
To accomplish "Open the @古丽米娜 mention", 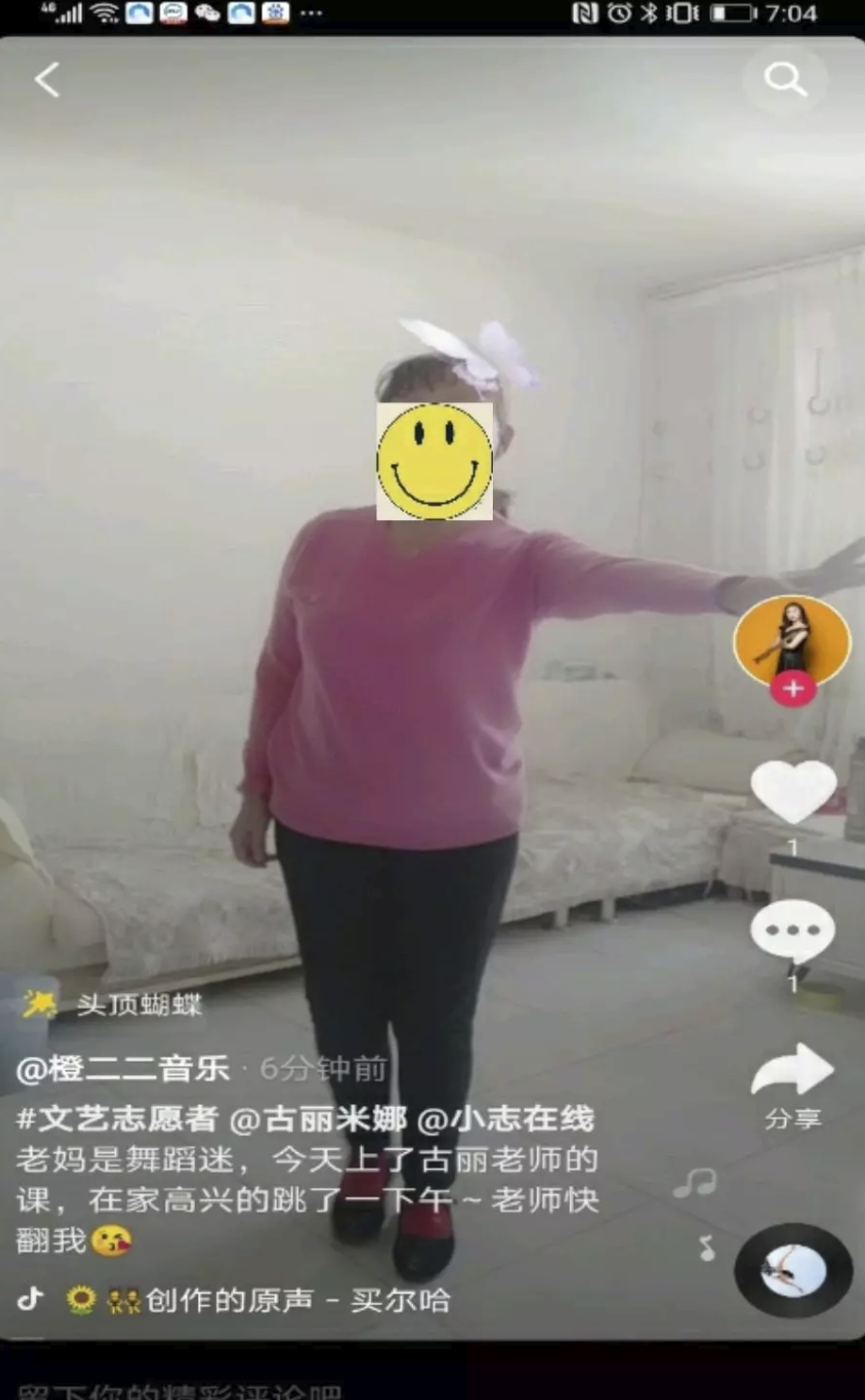I will tap(318, 1119).
